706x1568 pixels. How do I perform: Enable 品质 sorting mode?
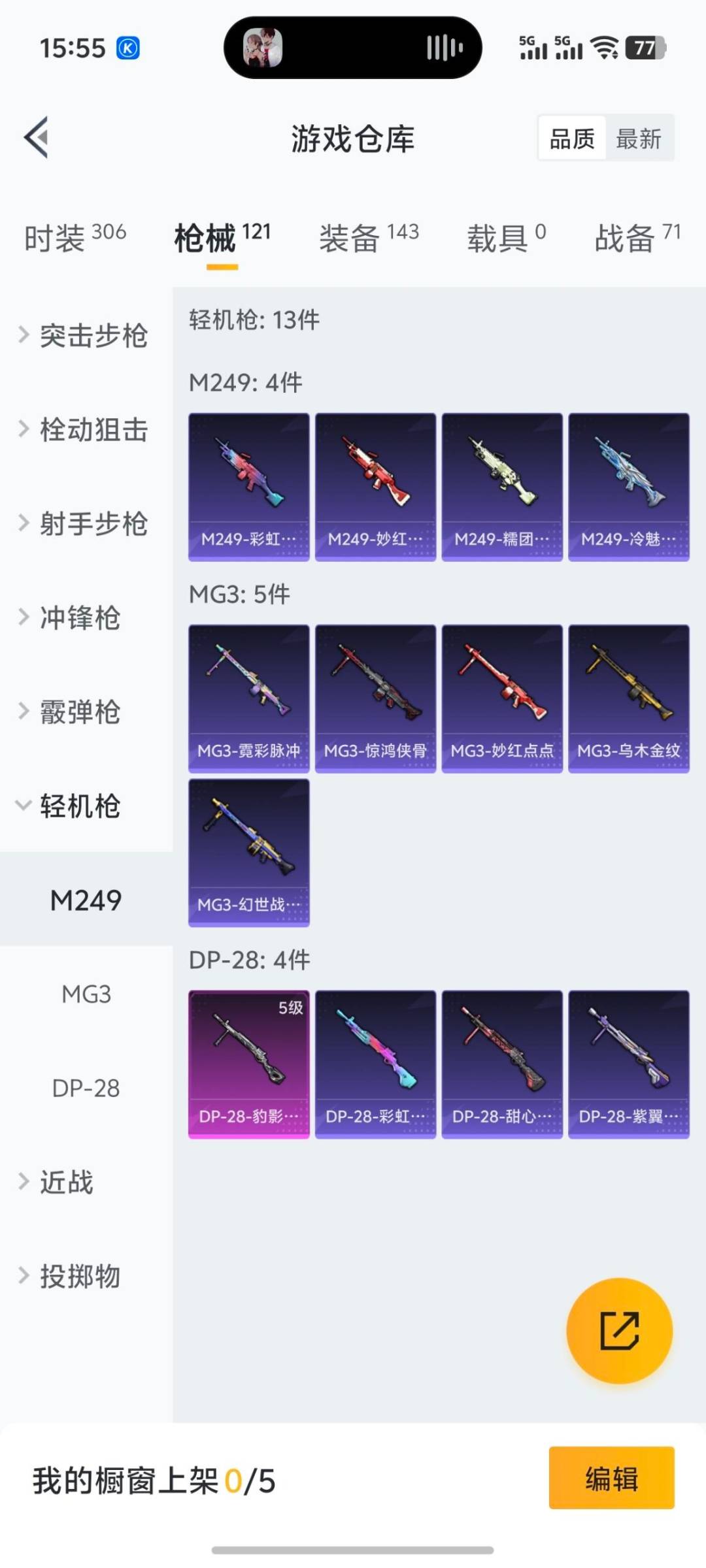(x=571, y=138)
